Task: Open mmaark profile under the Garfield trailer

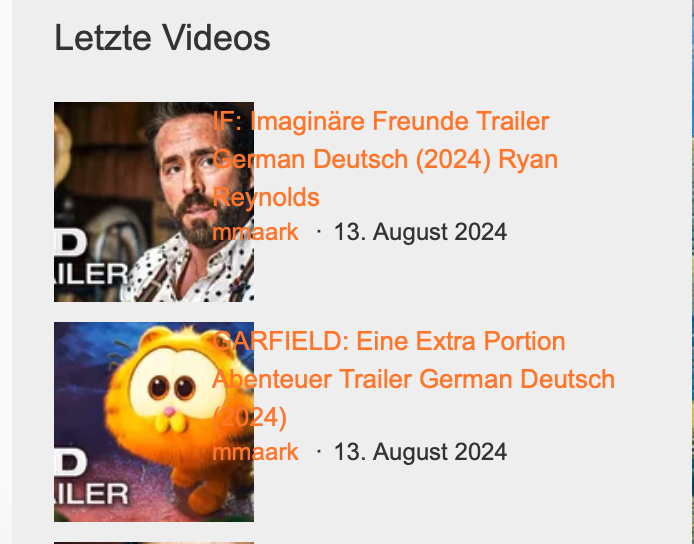Action: (x=256, y=452)
